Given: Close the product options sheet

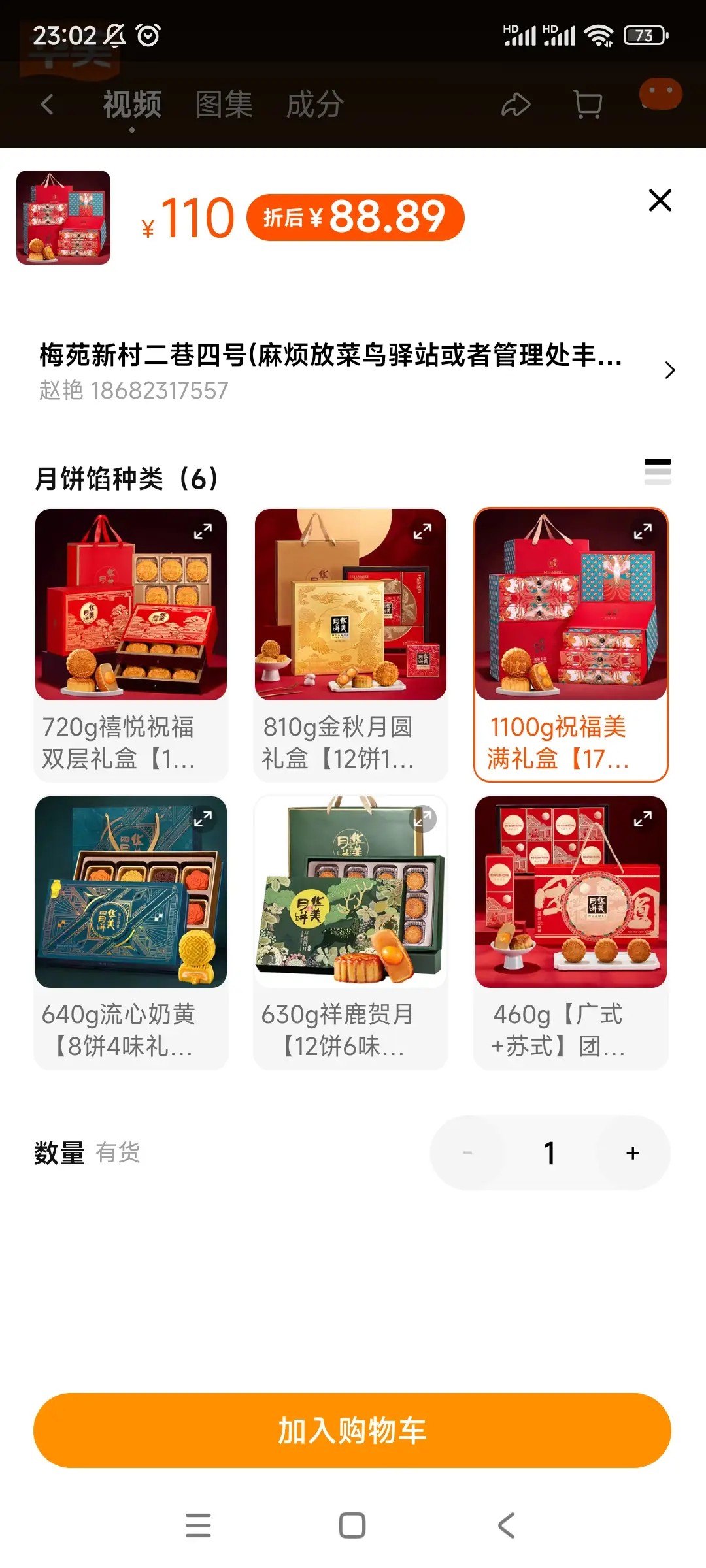Looking at the screenshot, I should 660,201.
